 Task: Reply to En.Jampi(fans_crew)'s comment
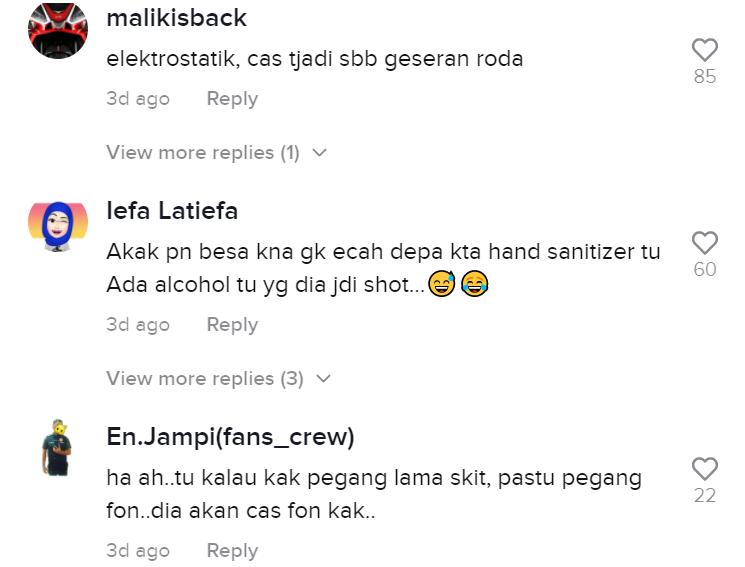[232, 551]
